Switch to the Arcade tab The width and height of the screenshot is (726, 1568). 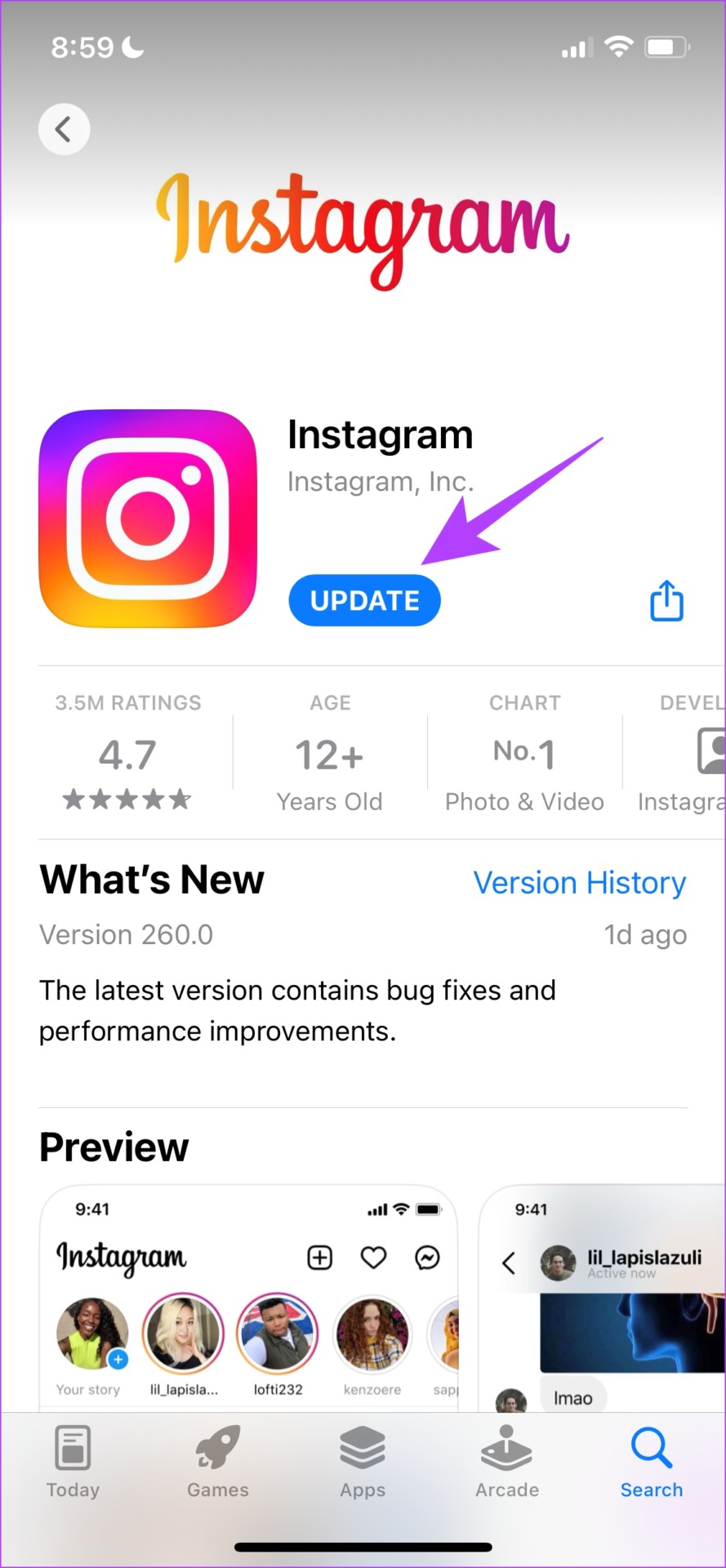pyautogui.click(x=507, y=1462)
